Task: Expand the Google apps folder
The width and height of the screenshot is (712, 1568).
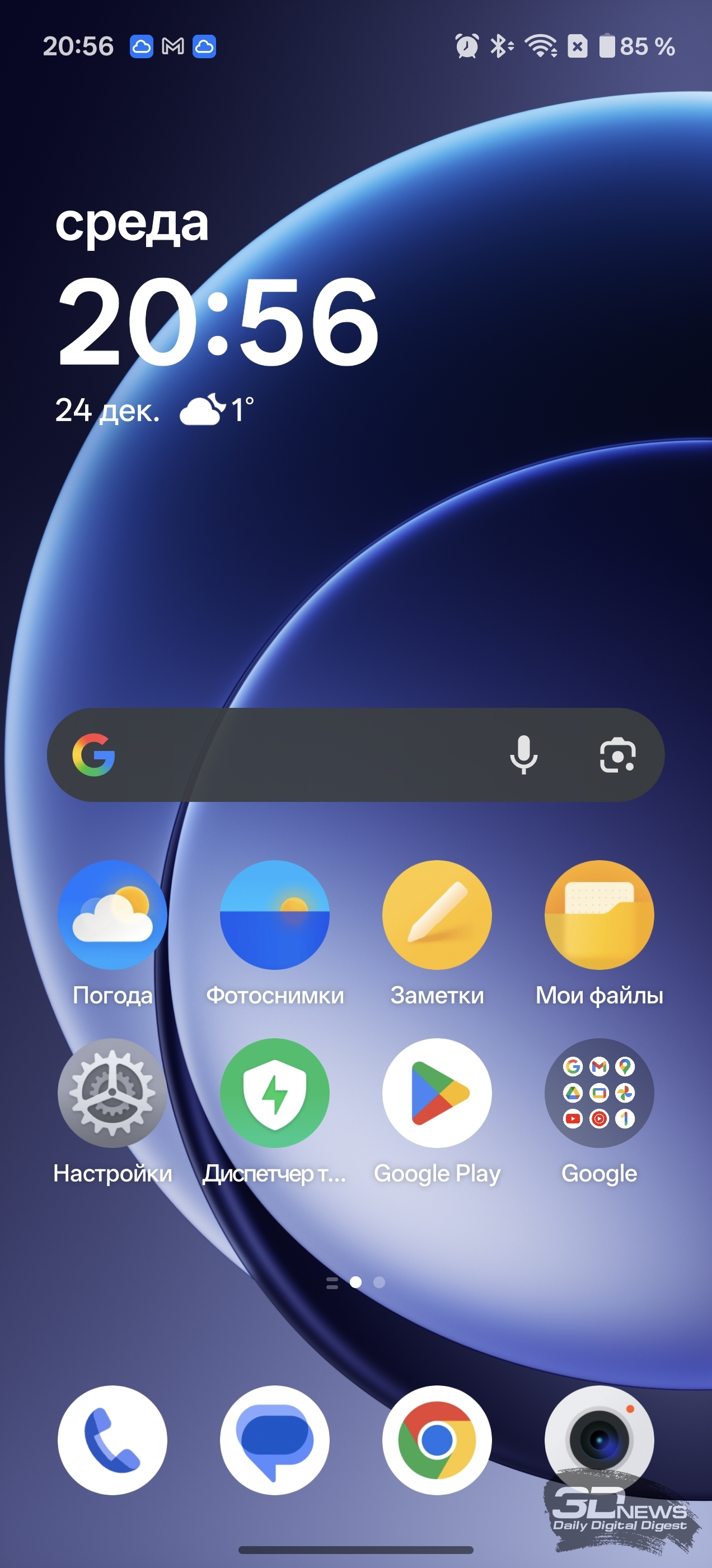Action: [599, 1093]
